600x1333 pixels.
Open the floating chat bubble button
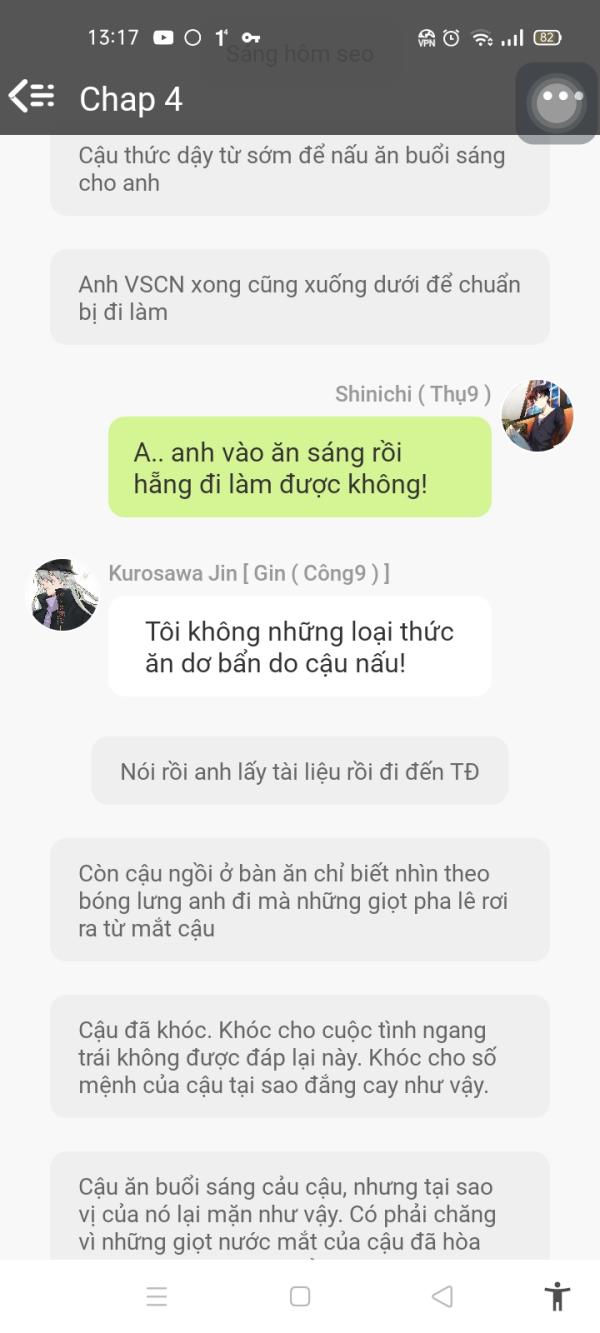pyautogui.click(x=557, y=103)
